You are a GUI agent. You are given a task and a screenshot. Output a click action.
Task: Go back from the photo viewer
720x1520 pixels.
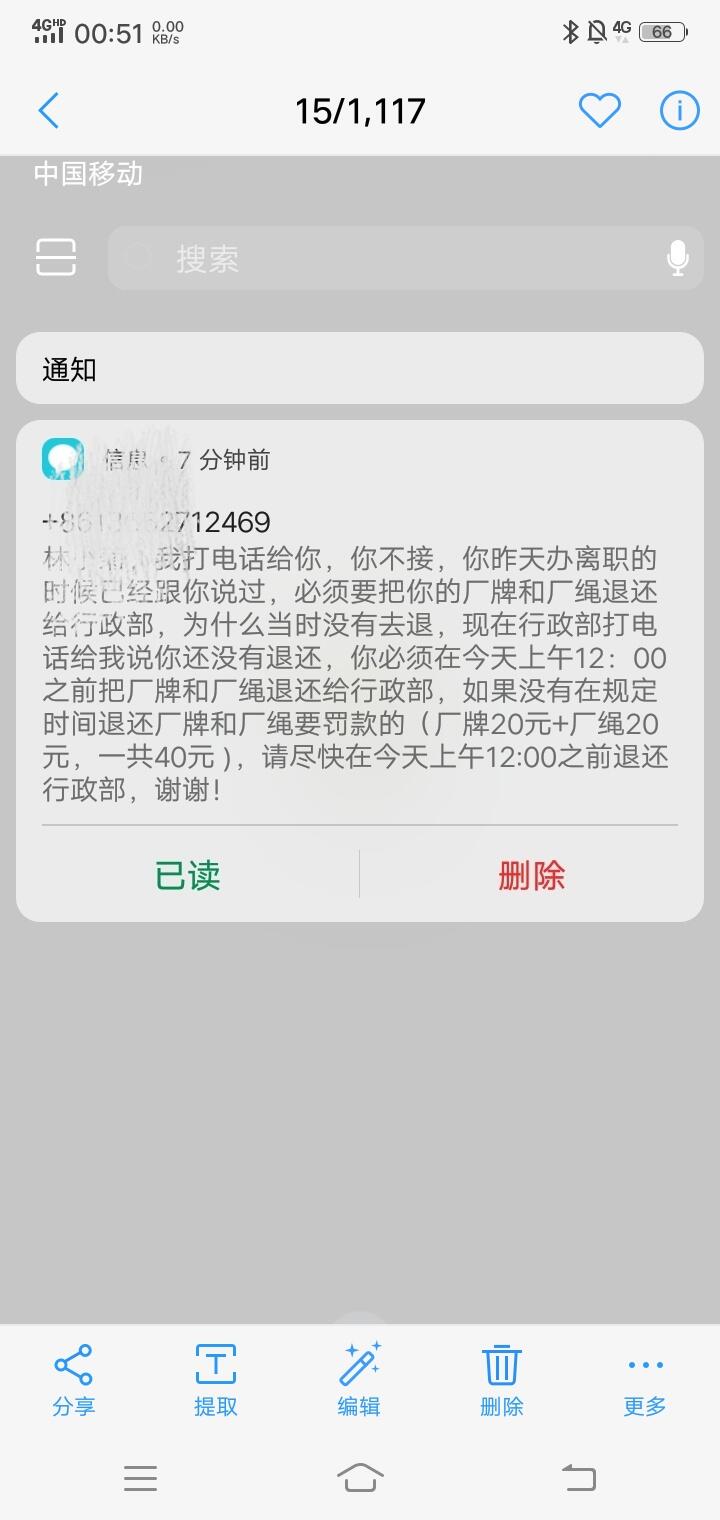click(48, 111)
